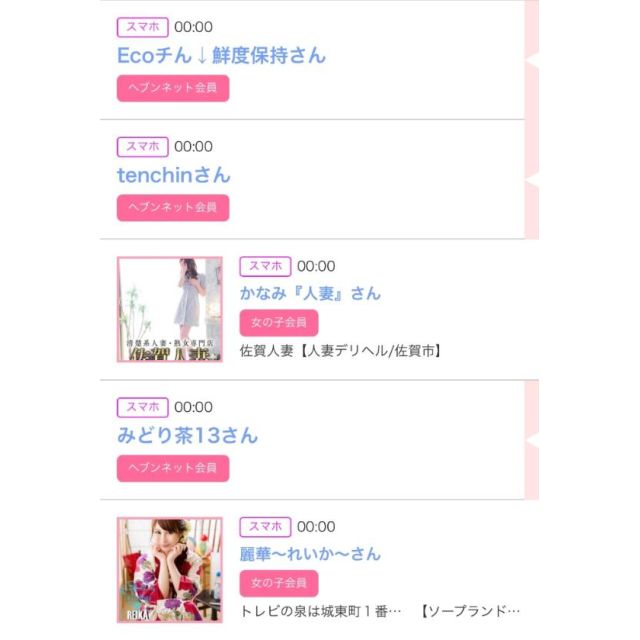
Task: Open Ecoチン↓鮮度保持さん's profile link
Action: pos(221,55)
